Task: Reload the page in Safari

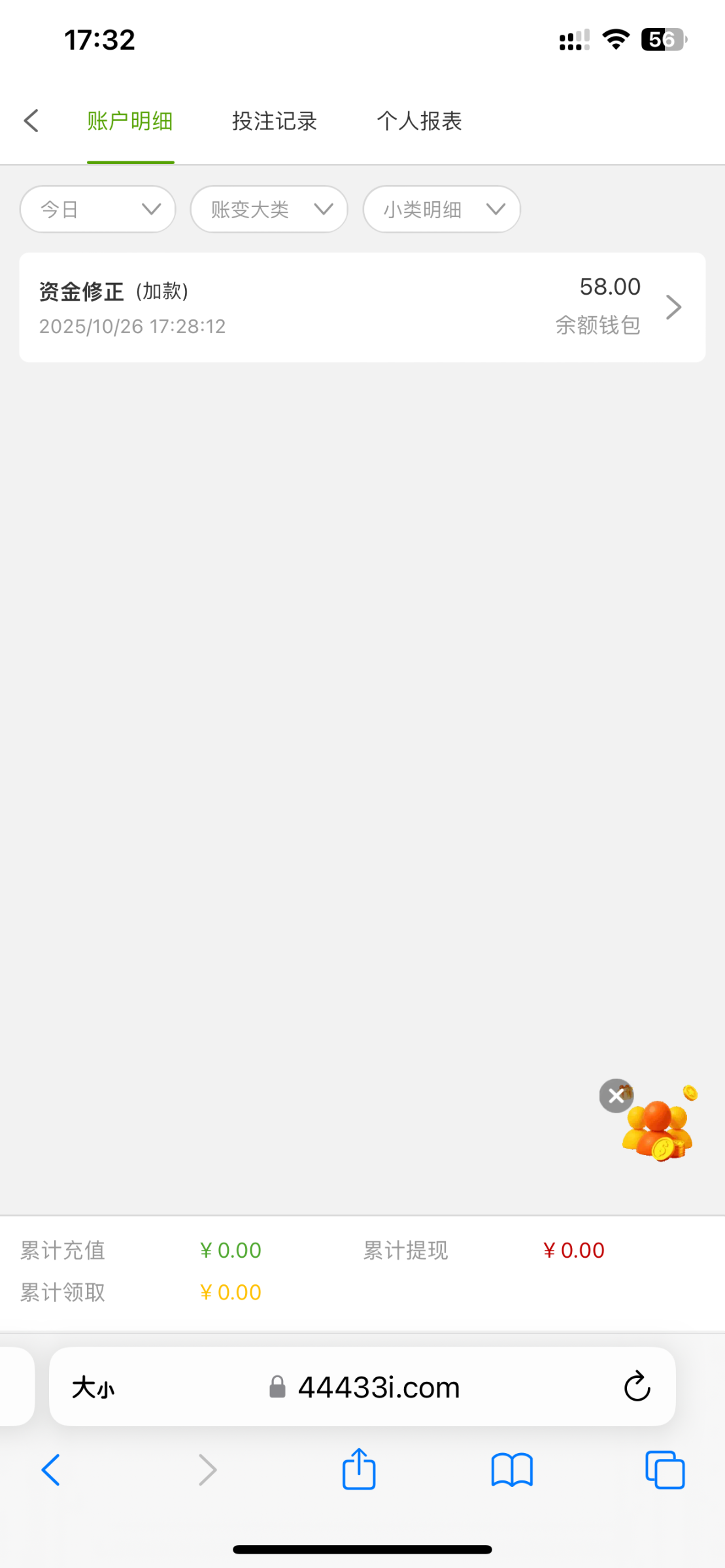Action: click(637, 1387)
